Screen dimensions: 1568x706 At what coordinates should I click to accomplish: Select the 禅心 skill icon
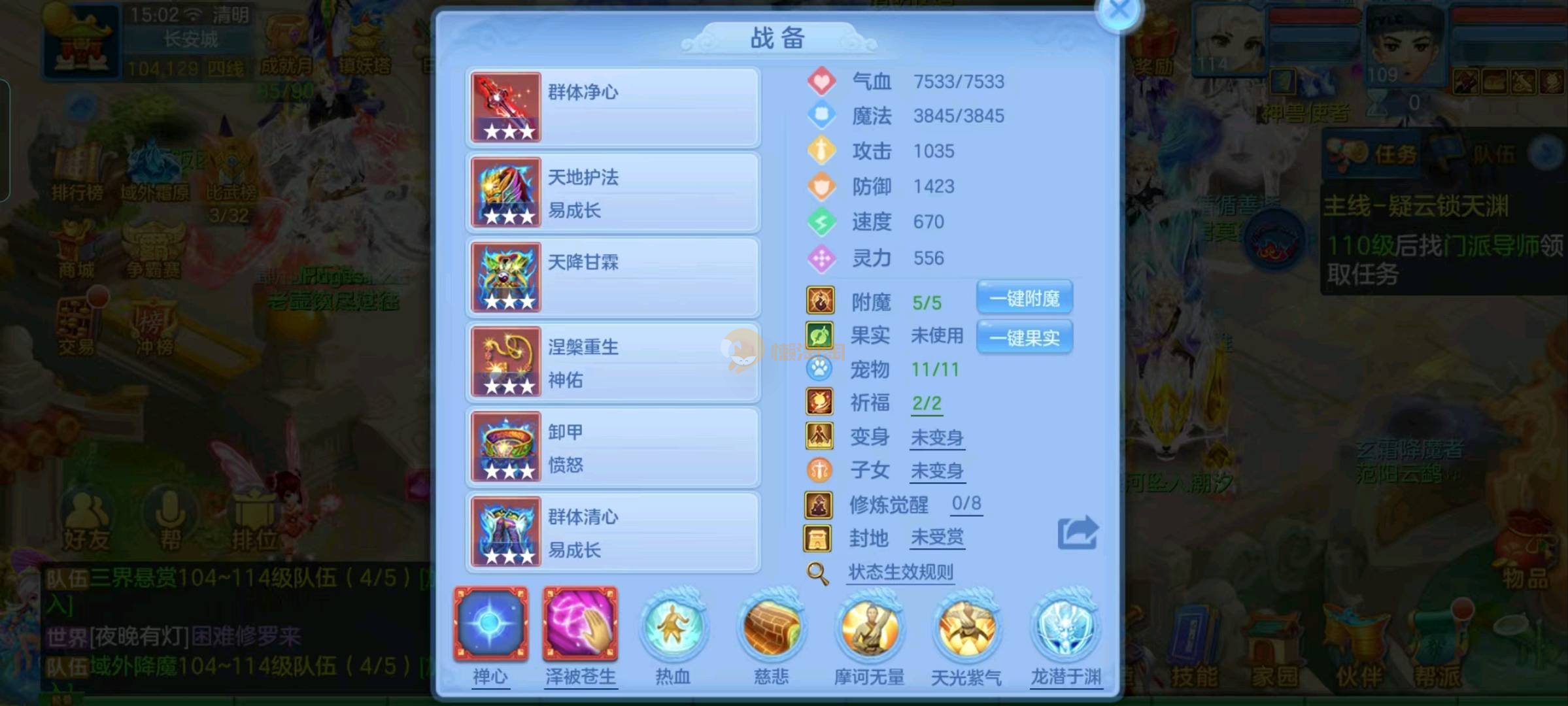(490, 624)
